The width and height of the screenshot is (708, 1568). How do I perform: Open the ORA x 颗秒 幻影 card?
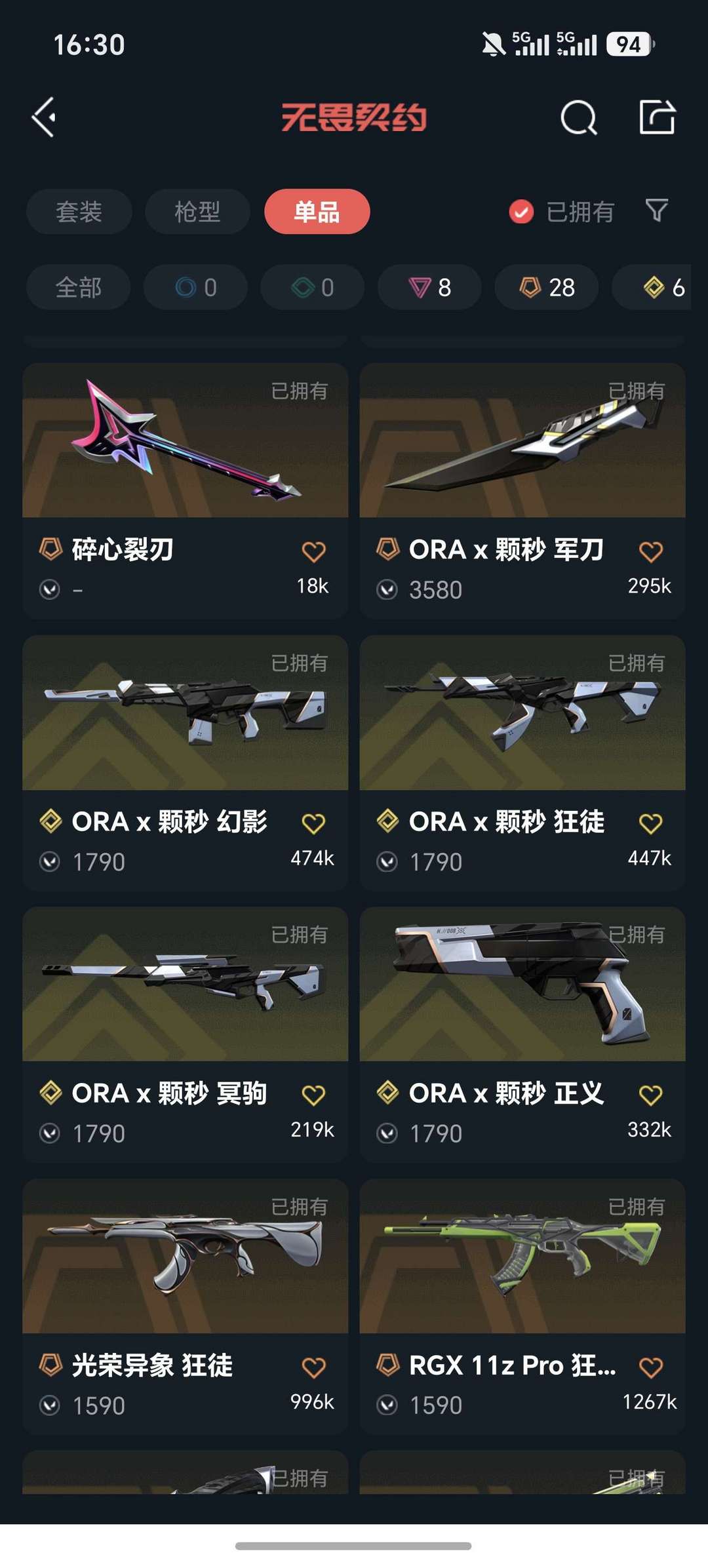[x=185, y=763]
